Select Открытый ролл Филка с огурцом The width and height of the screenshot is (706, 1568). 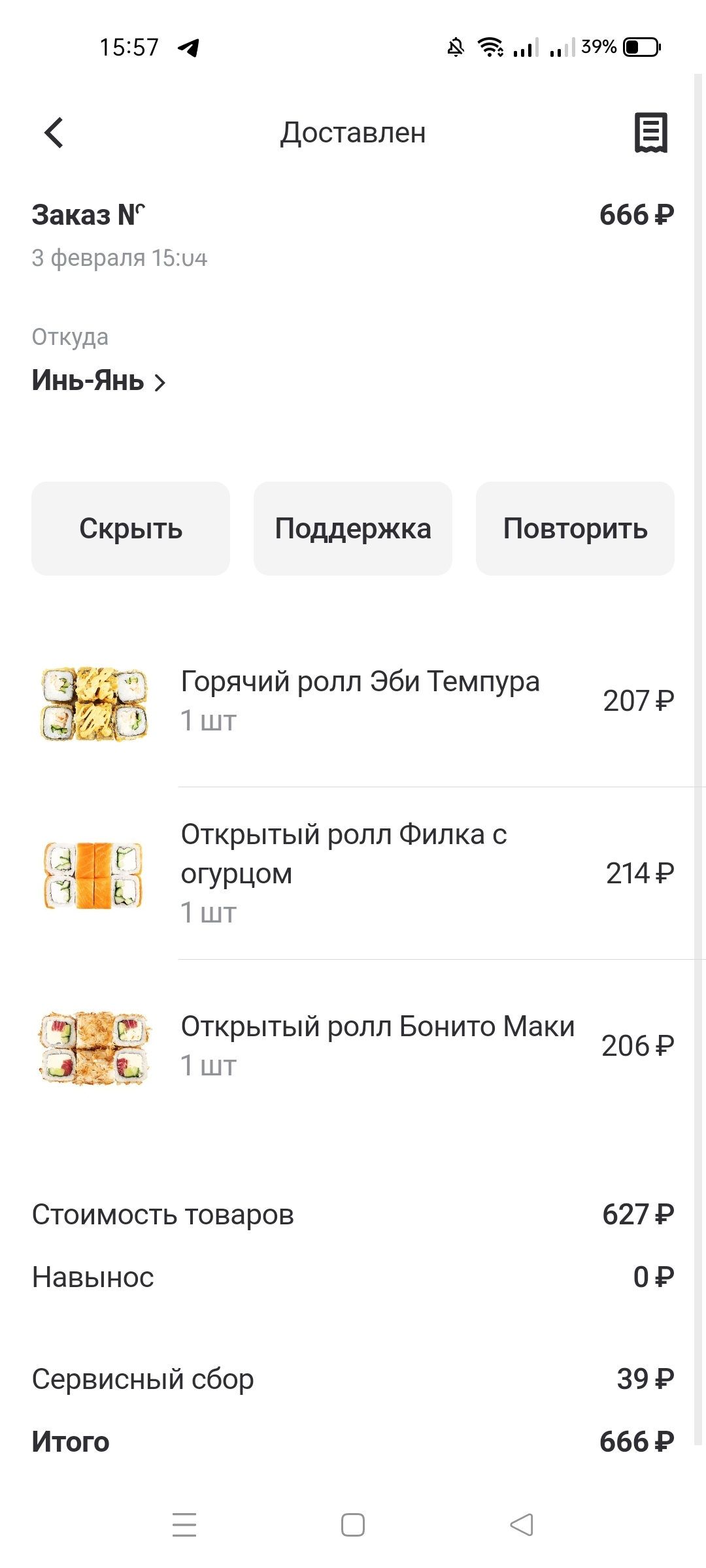(353, 874)
